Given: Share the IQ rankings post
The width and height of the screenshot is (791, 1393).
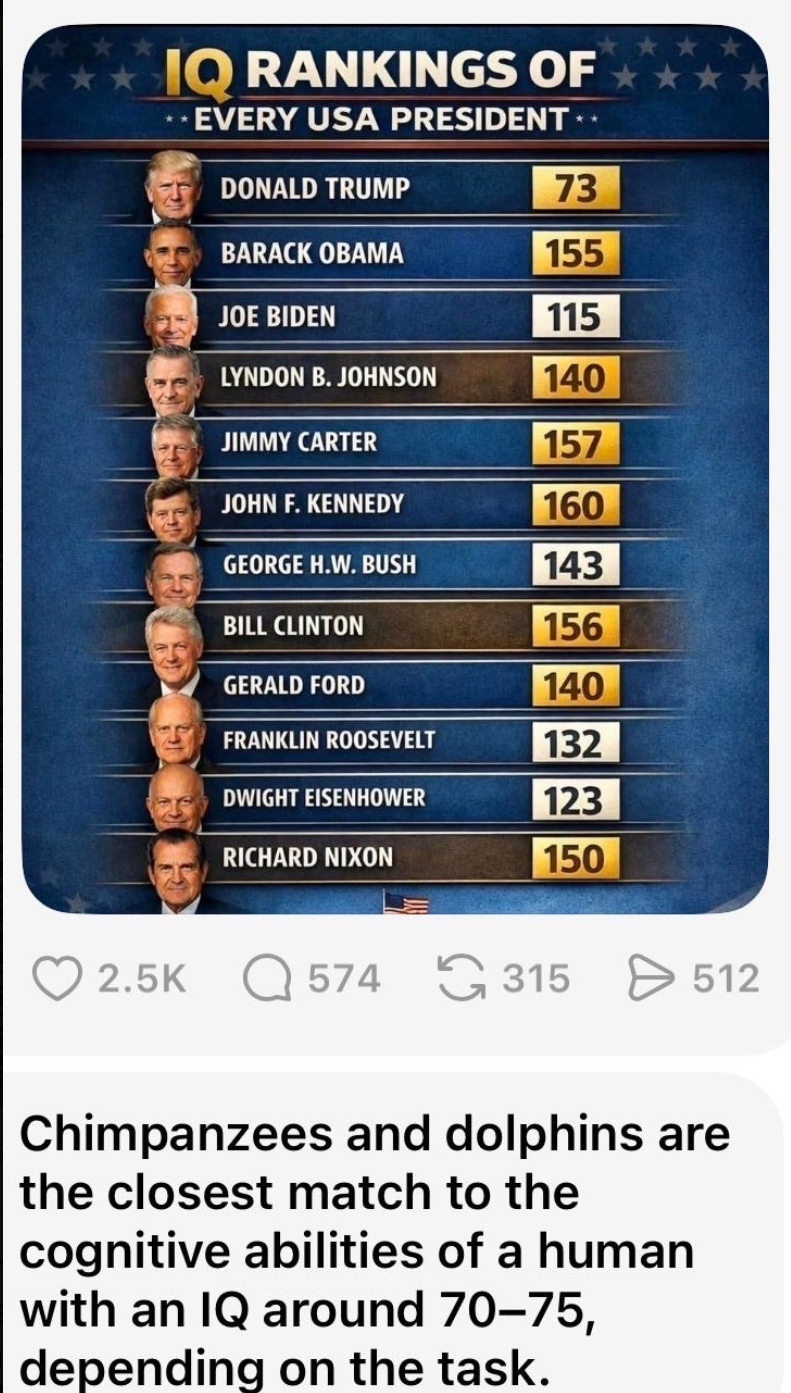Looking at the screenshot, I should (x=650, y=977).
